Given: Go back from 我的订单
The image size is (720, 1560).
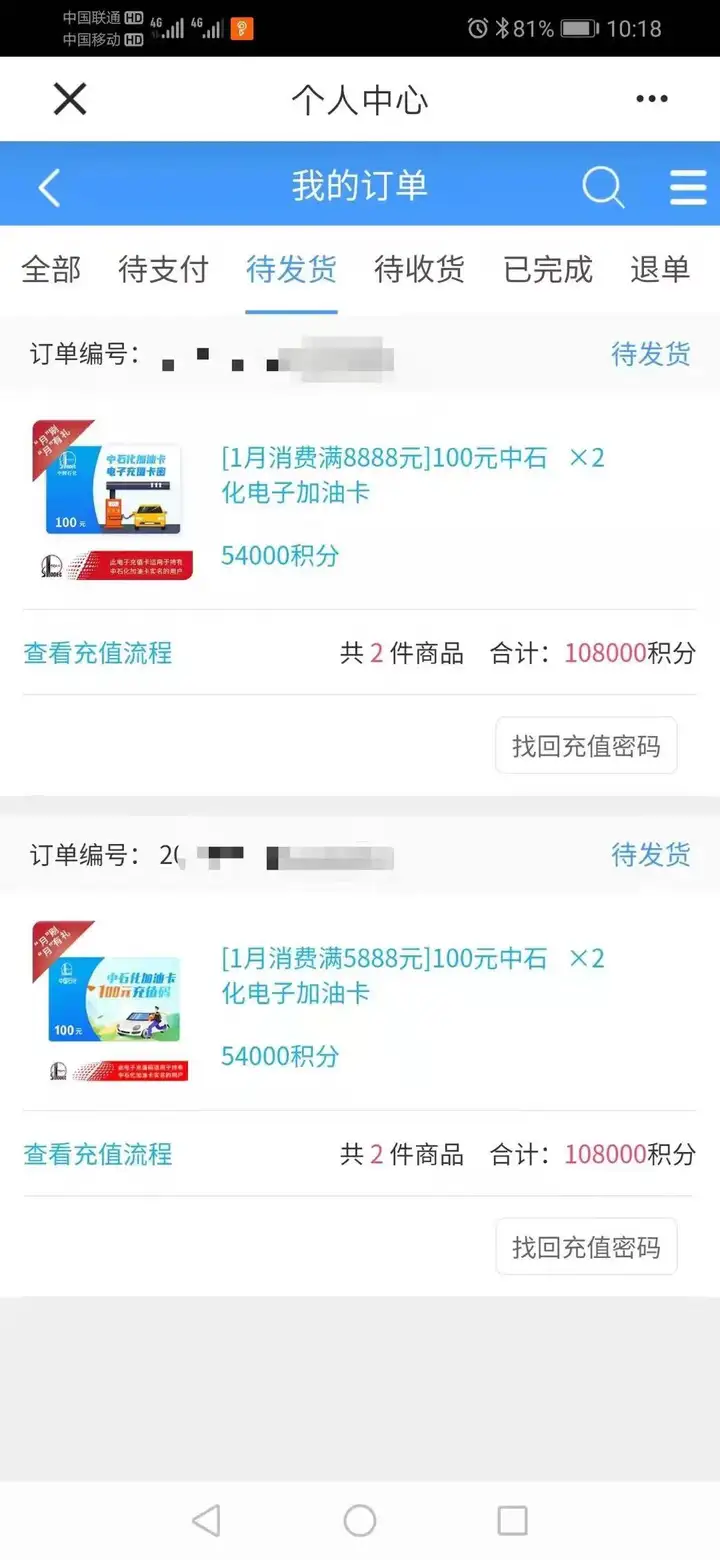Looking at the screenshot, I should tap(49, 187).
